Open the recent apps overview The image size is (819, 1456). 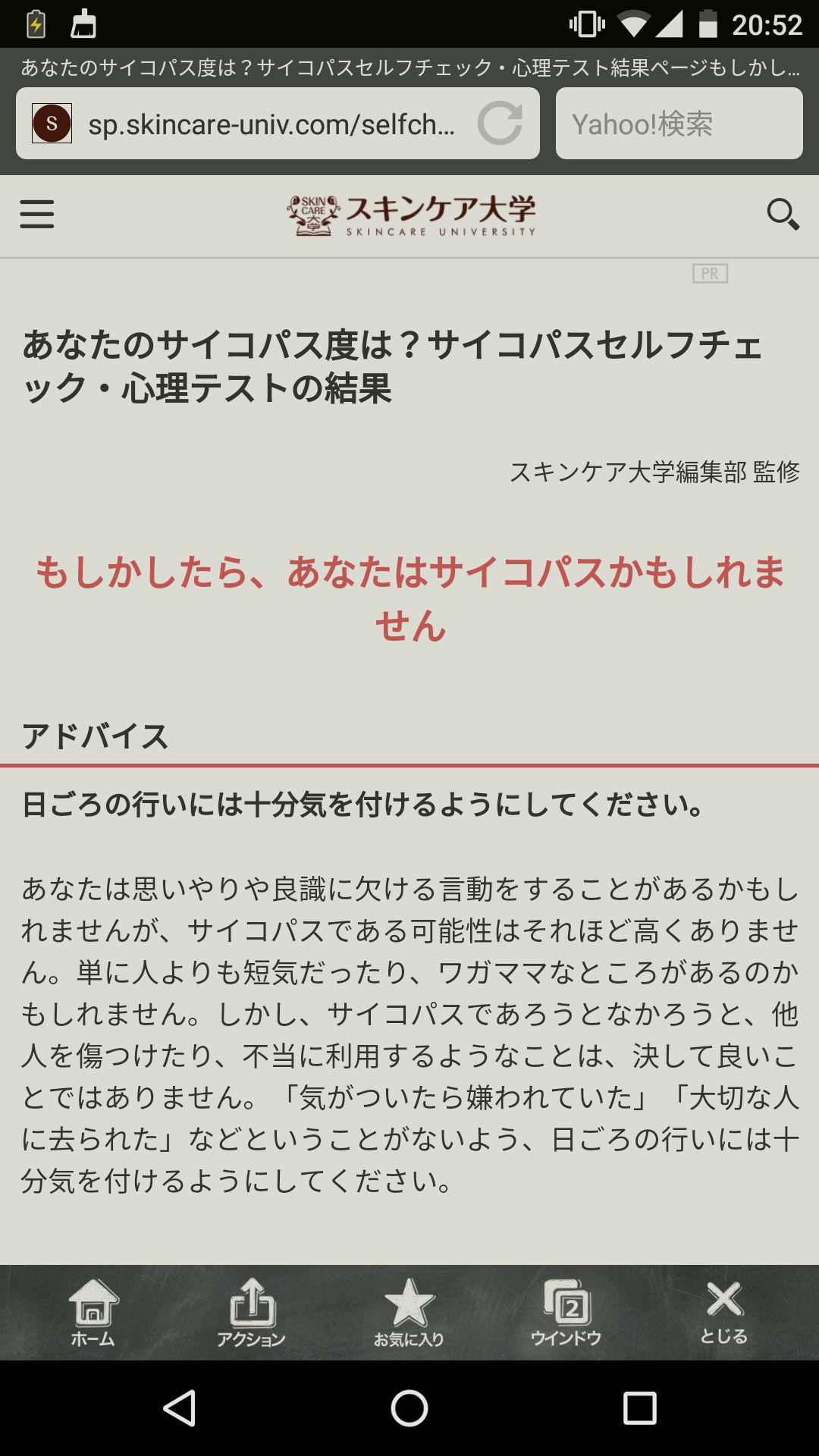click(x=639, y=1409)
